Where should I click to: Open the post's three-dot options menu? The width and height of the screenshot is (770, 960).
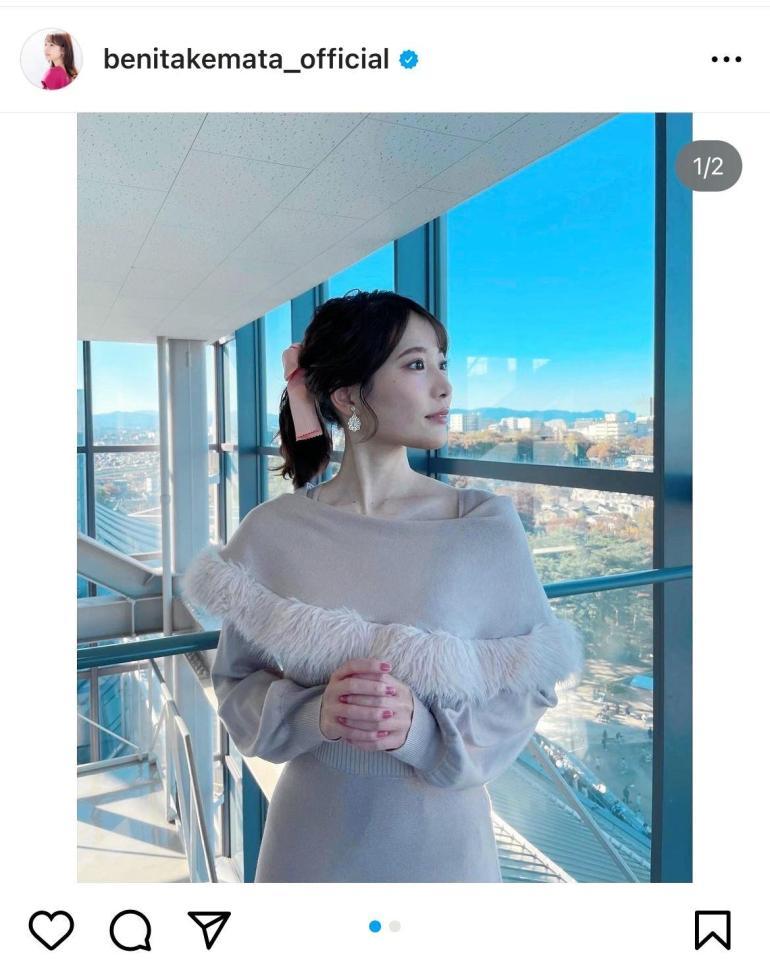(726, 60)
